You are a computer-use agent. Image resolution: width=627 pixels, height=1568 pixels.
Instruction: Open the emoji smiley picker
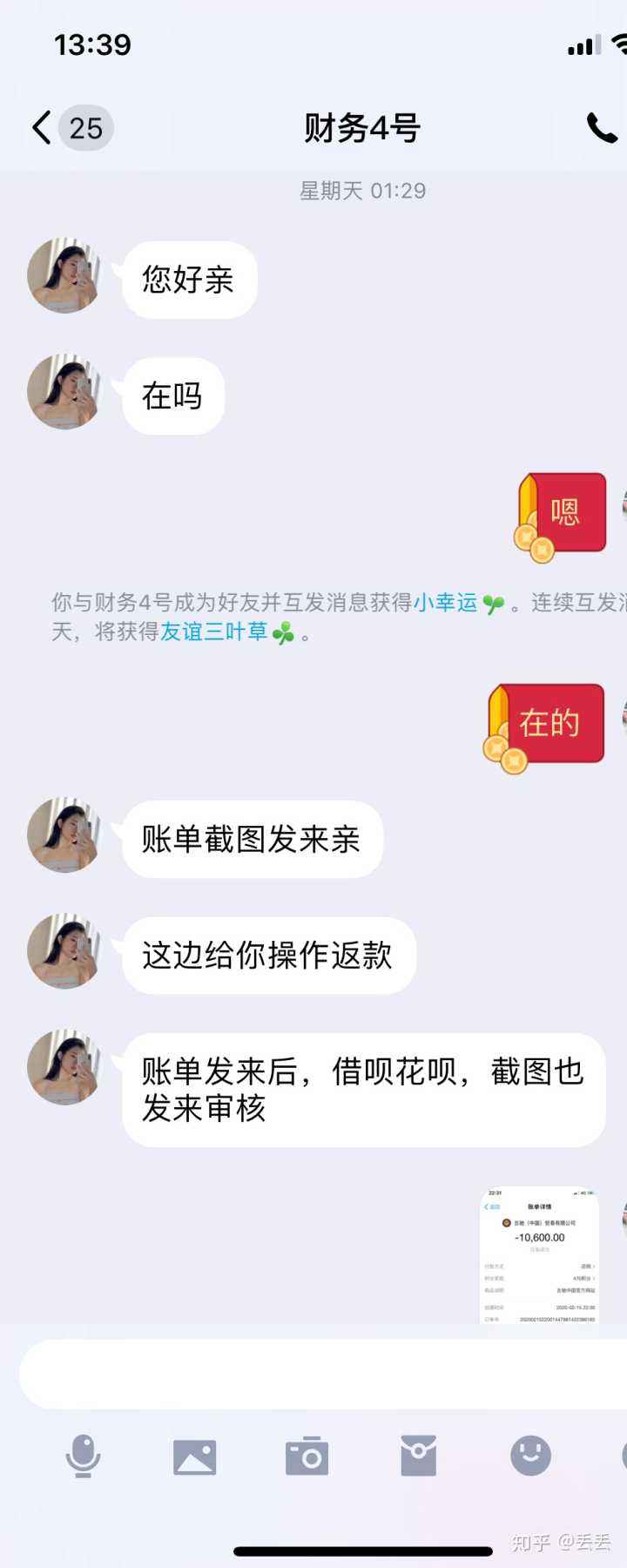pos(530,1453)
